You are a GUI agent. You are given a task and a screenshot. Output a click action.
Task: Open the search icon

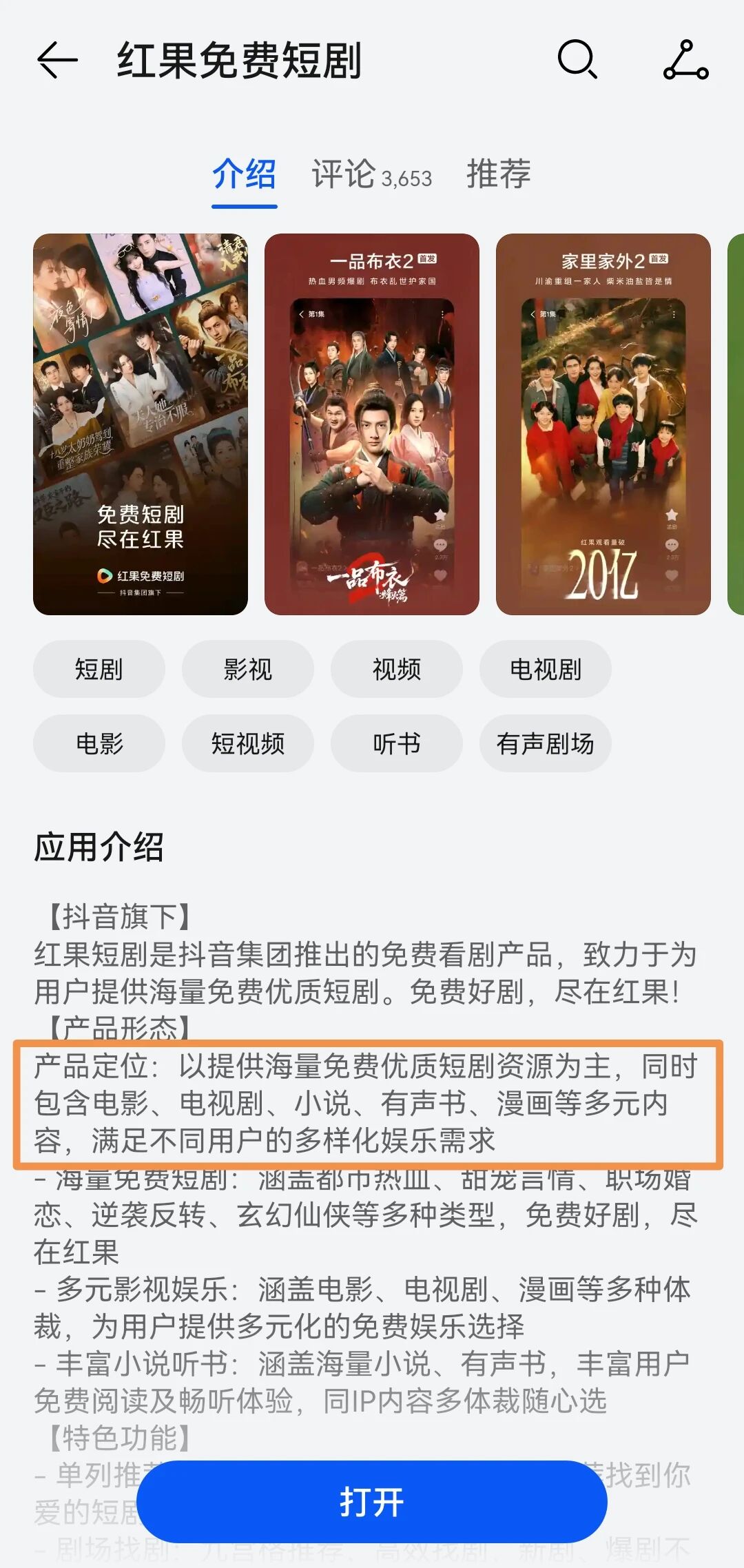click(x=577, y=61)
